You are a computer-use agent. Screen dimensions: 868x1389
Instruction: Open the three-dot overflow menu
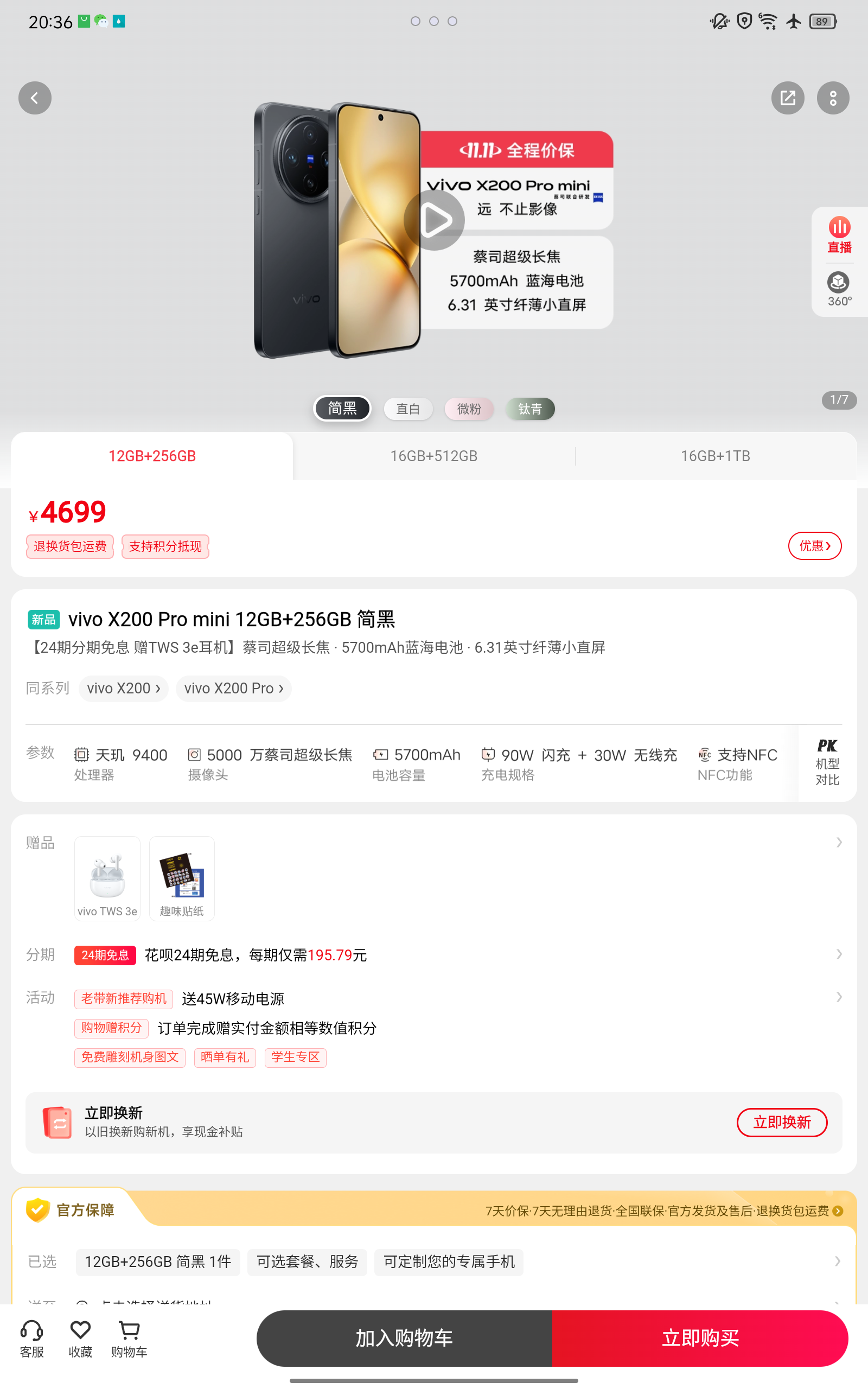(x=832, y=98)
